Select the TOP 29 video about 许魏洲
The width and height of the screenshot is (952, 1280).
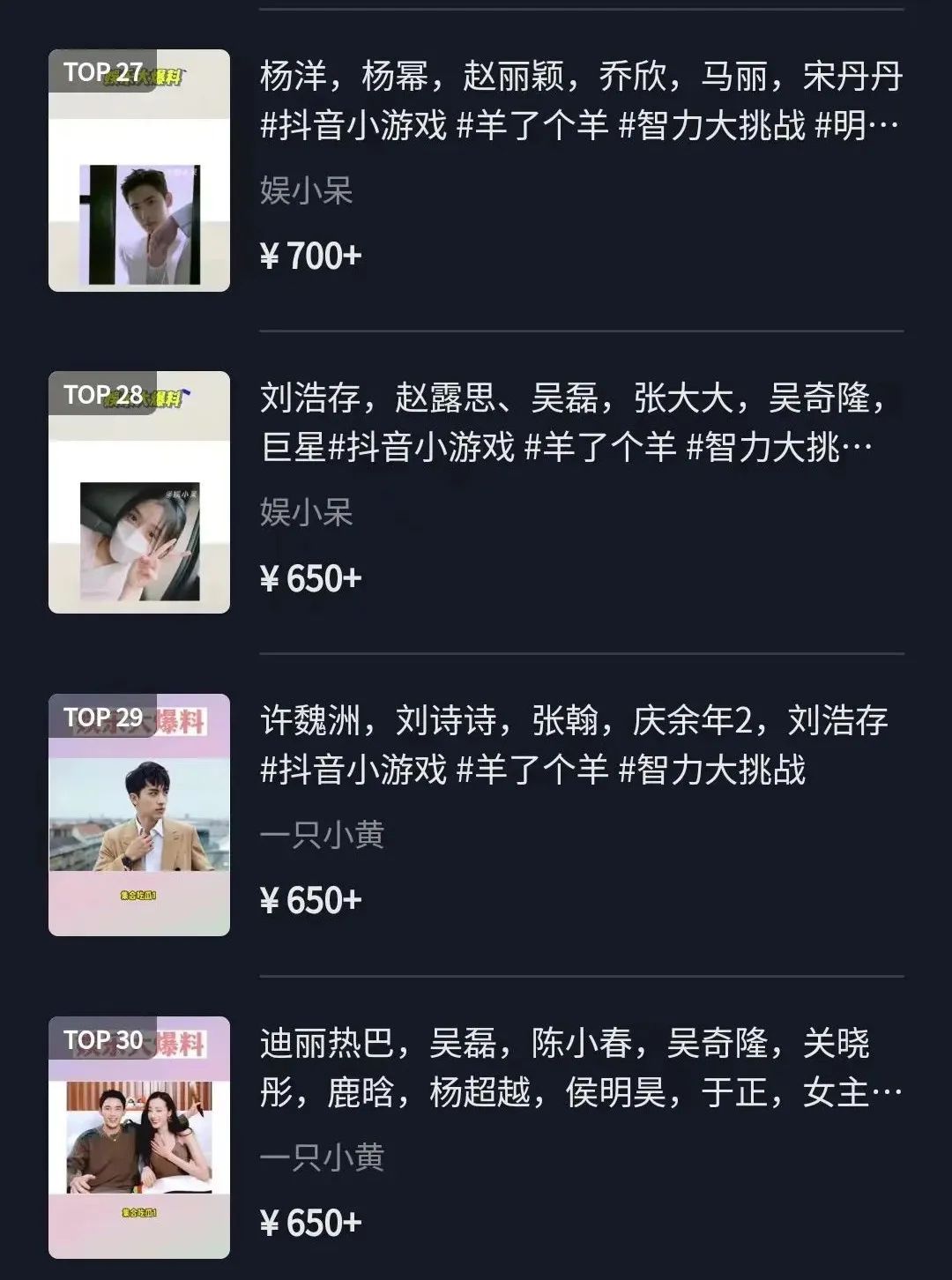click(x=139, y=815)
